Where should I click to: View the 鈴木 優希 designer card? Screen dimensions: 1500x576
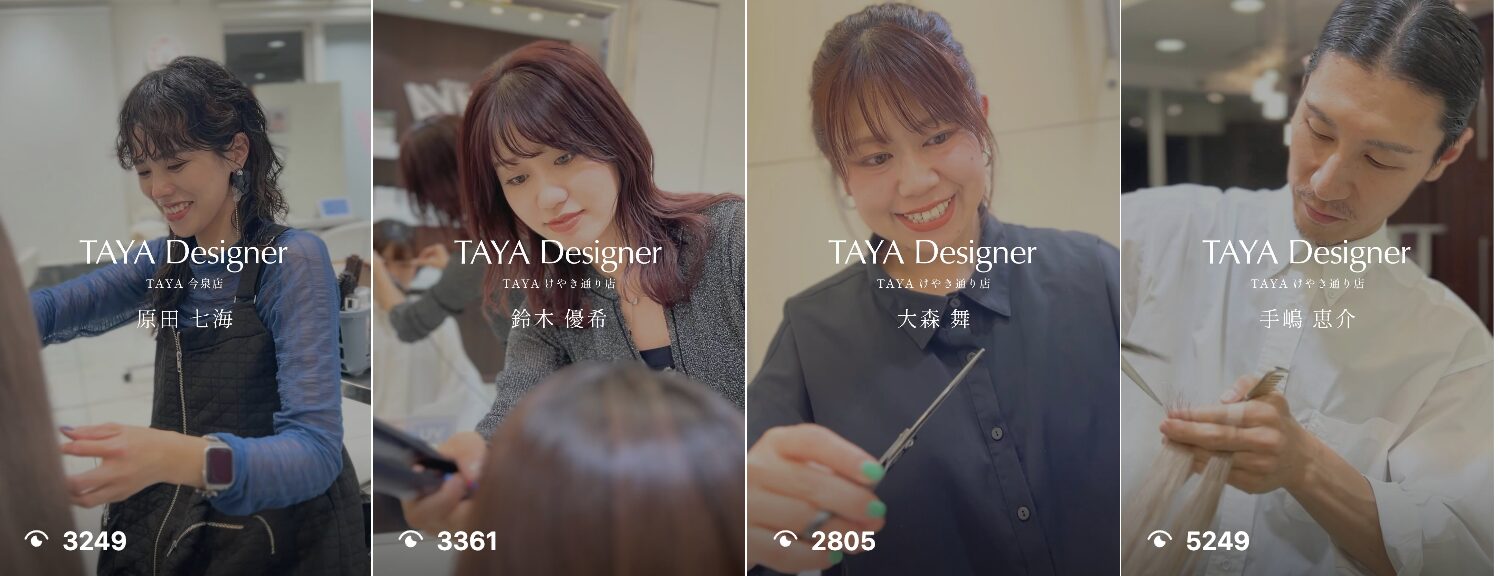[558, 288]
